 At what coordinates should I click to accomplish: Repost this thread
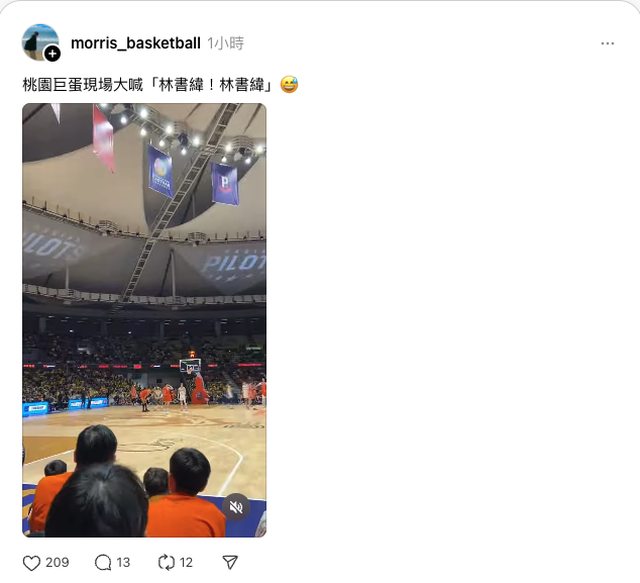(166, 562)
